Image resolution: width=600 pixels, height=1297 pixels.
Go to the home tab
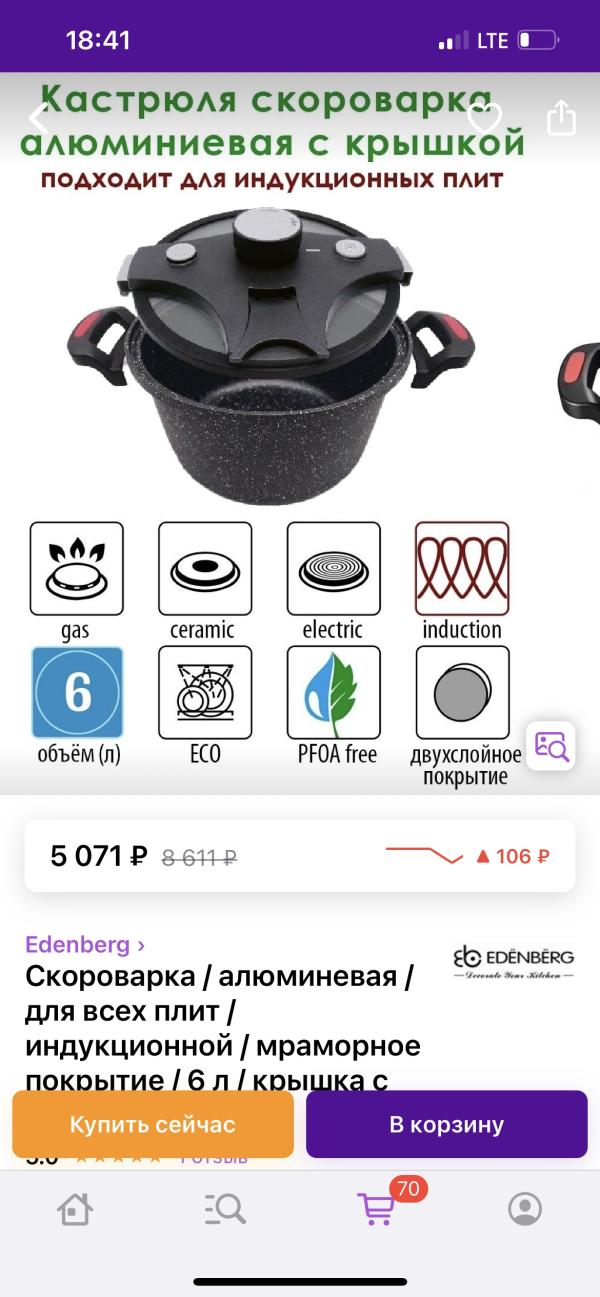point(76,1209)
